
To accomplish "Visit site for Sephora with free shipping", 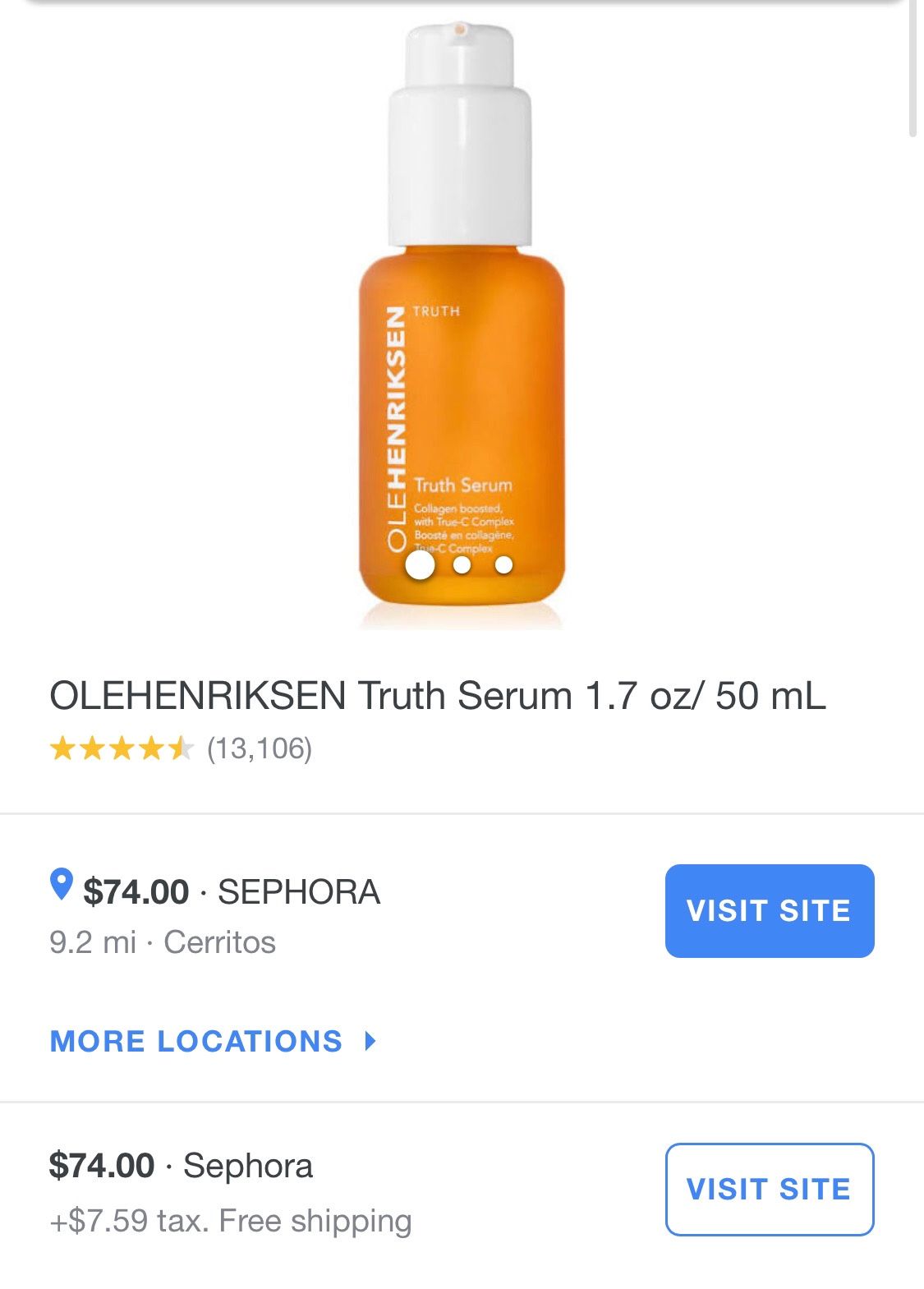I will tap(769, 1189).
